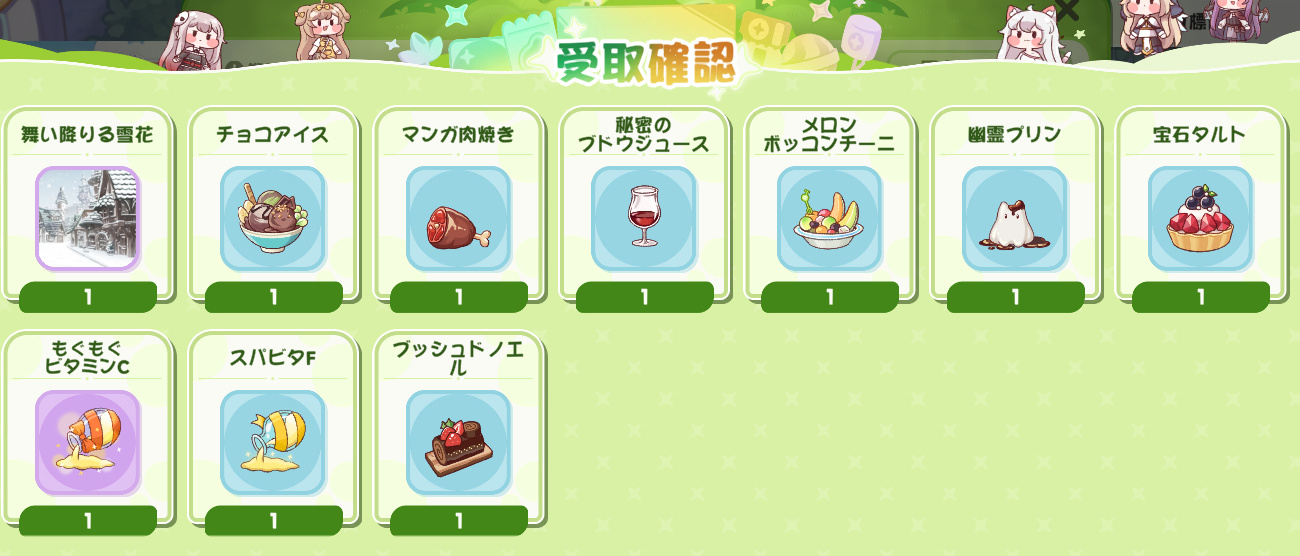Viewport: 1300px width, 556px height.
Task: Open the メロンボッコンチーニ item card
Action: [x=829, y=219]
